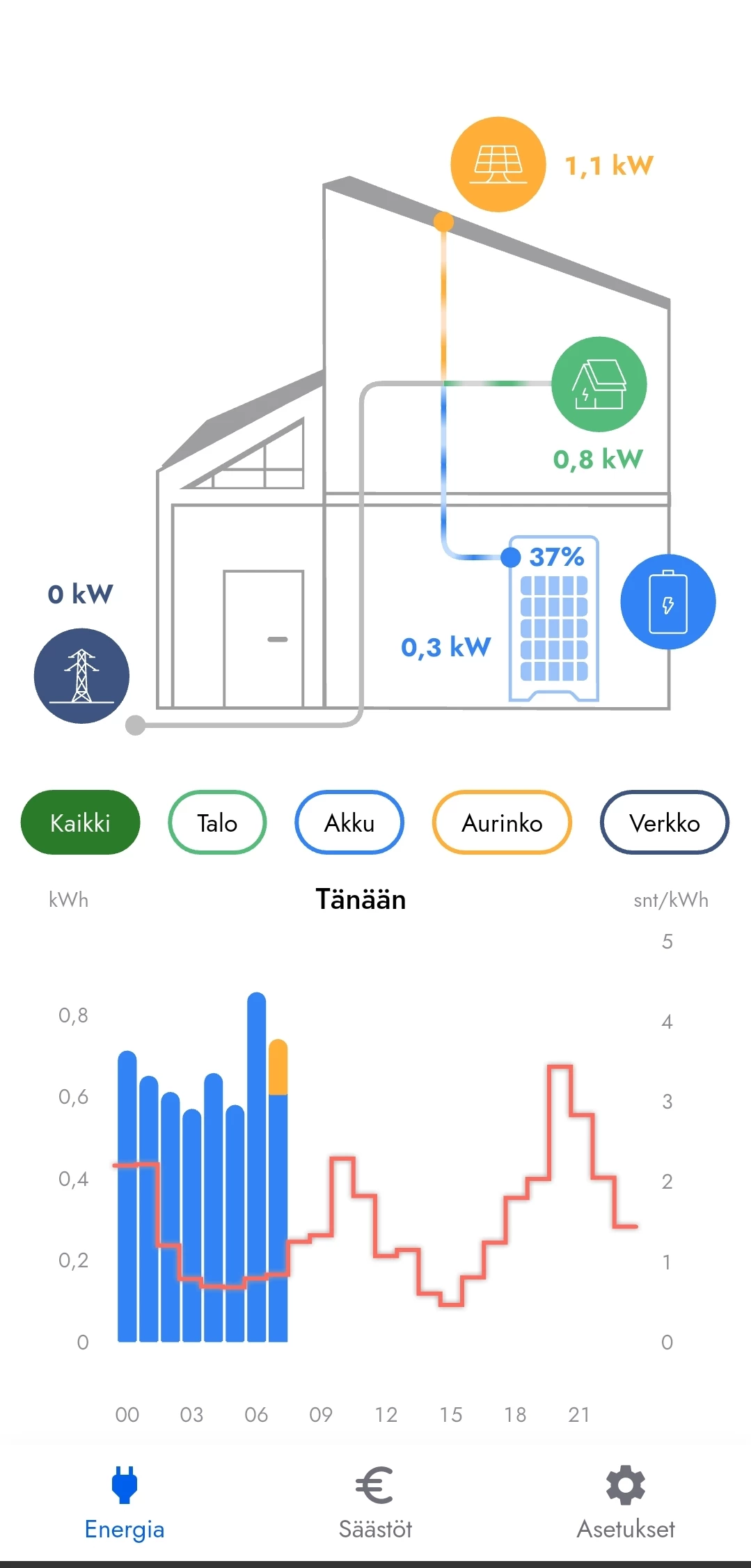
Task: Tap the orange solar panel icon
Action: coord(498,164)
